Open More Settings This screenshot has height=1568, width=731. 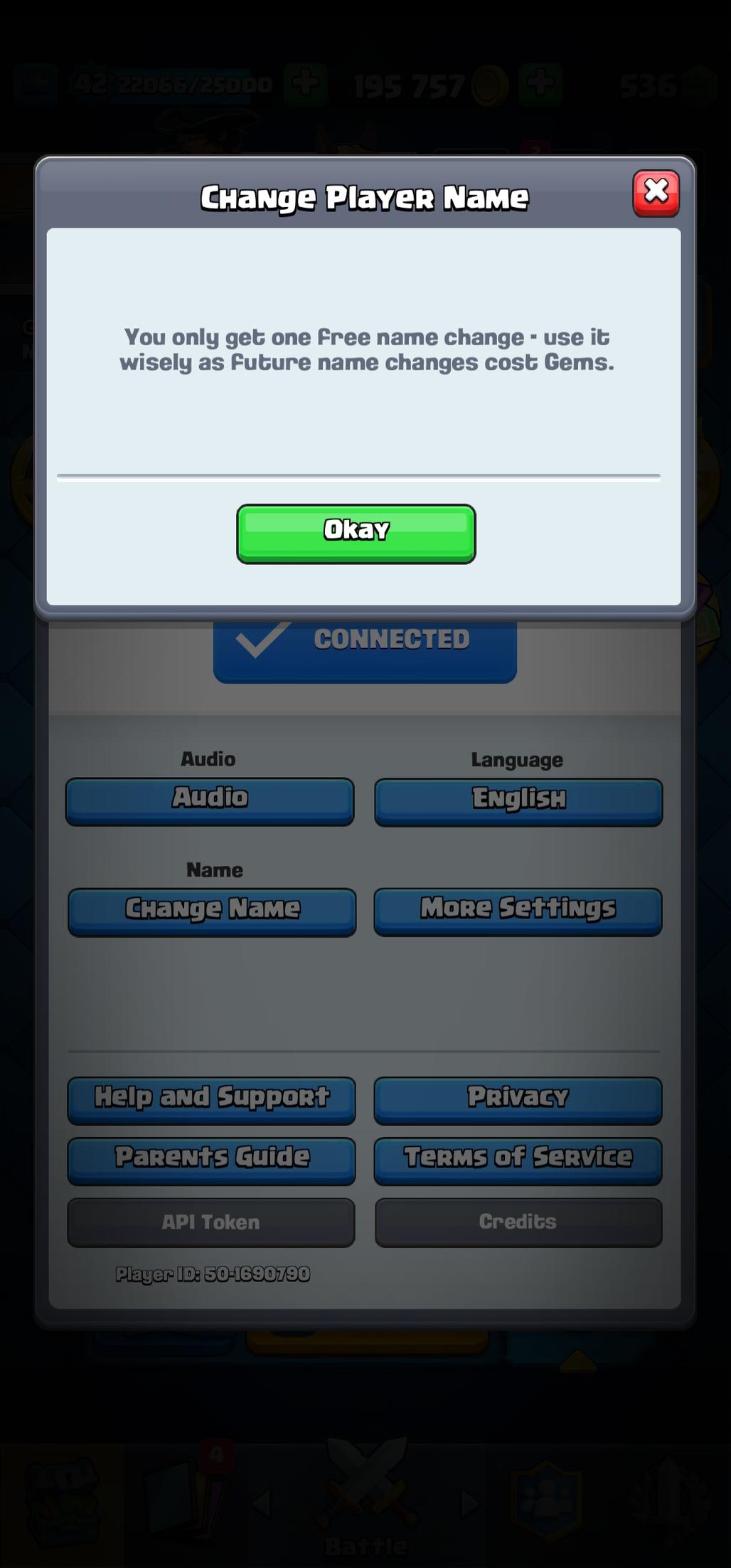[x=518, y=911]
